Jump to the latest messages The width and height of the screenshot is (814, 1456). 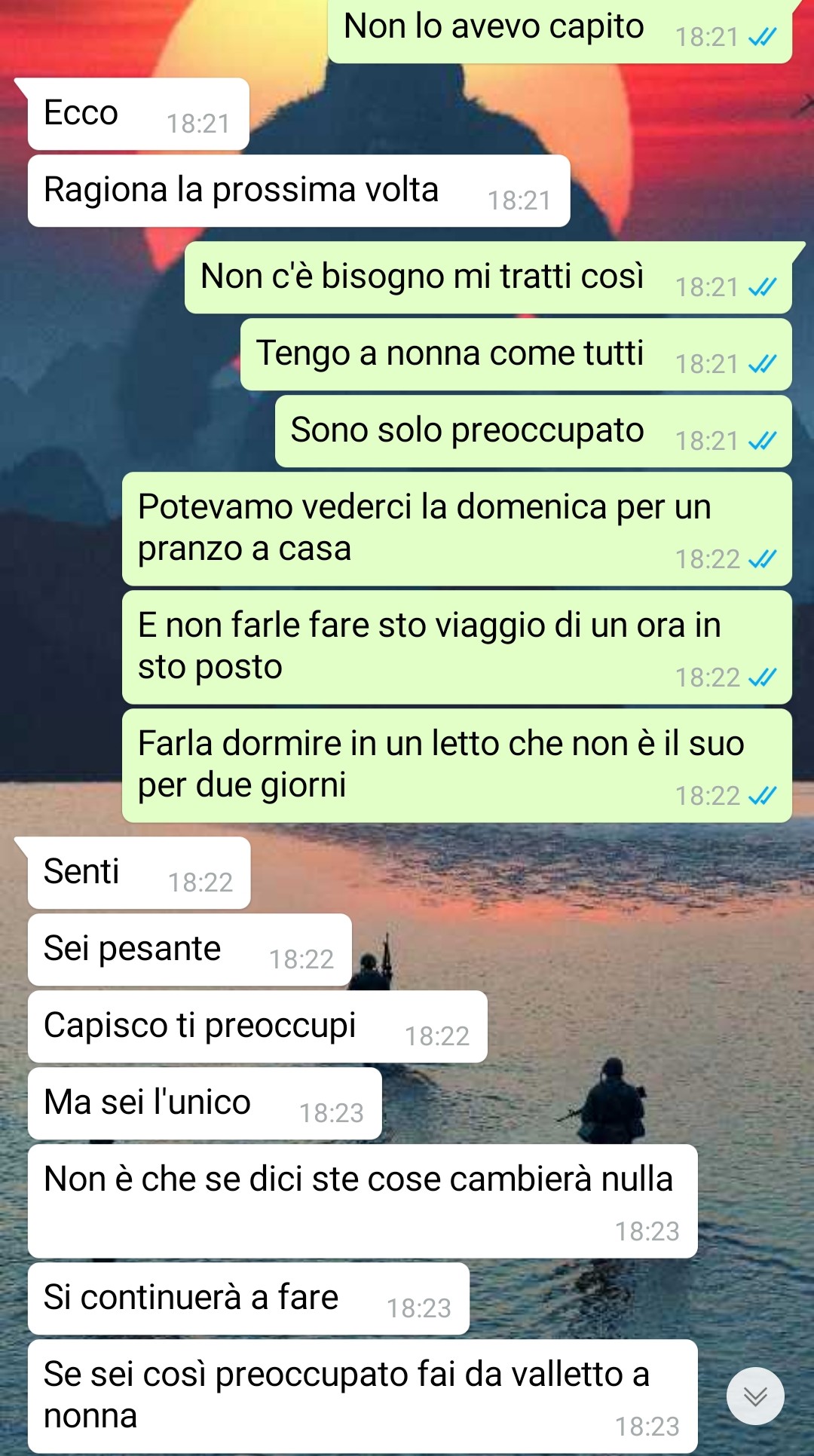[755, 1396]
